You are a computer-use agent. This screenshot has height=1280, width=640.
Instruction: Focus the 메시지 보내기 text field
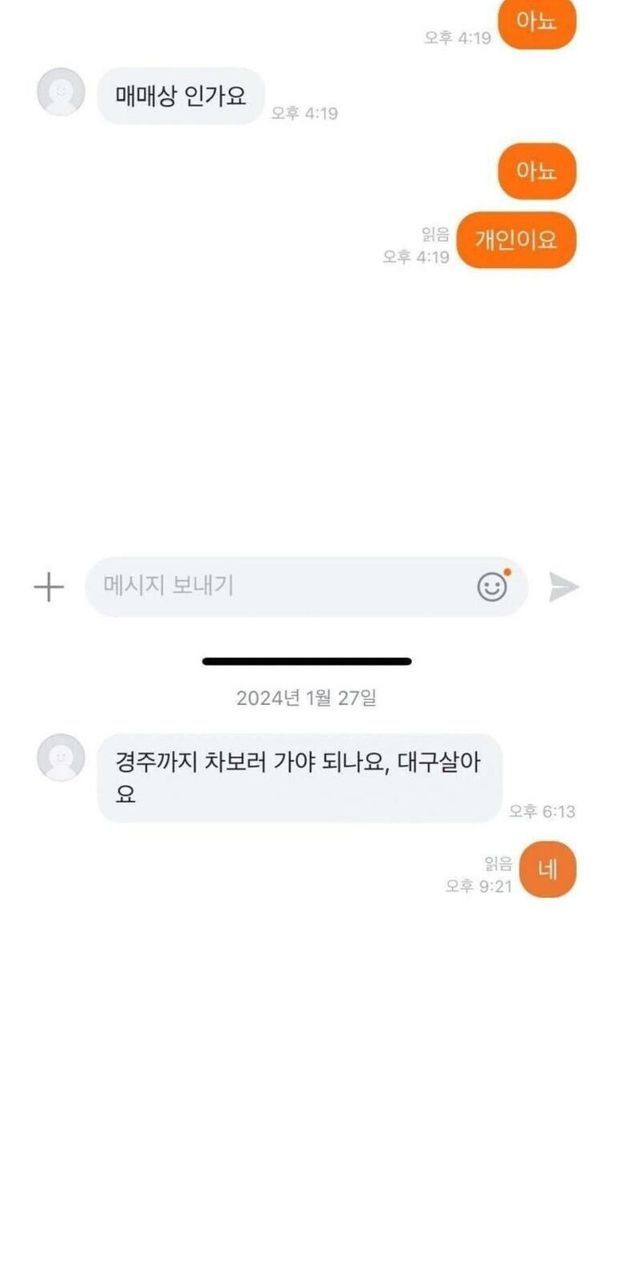(280, 586)
